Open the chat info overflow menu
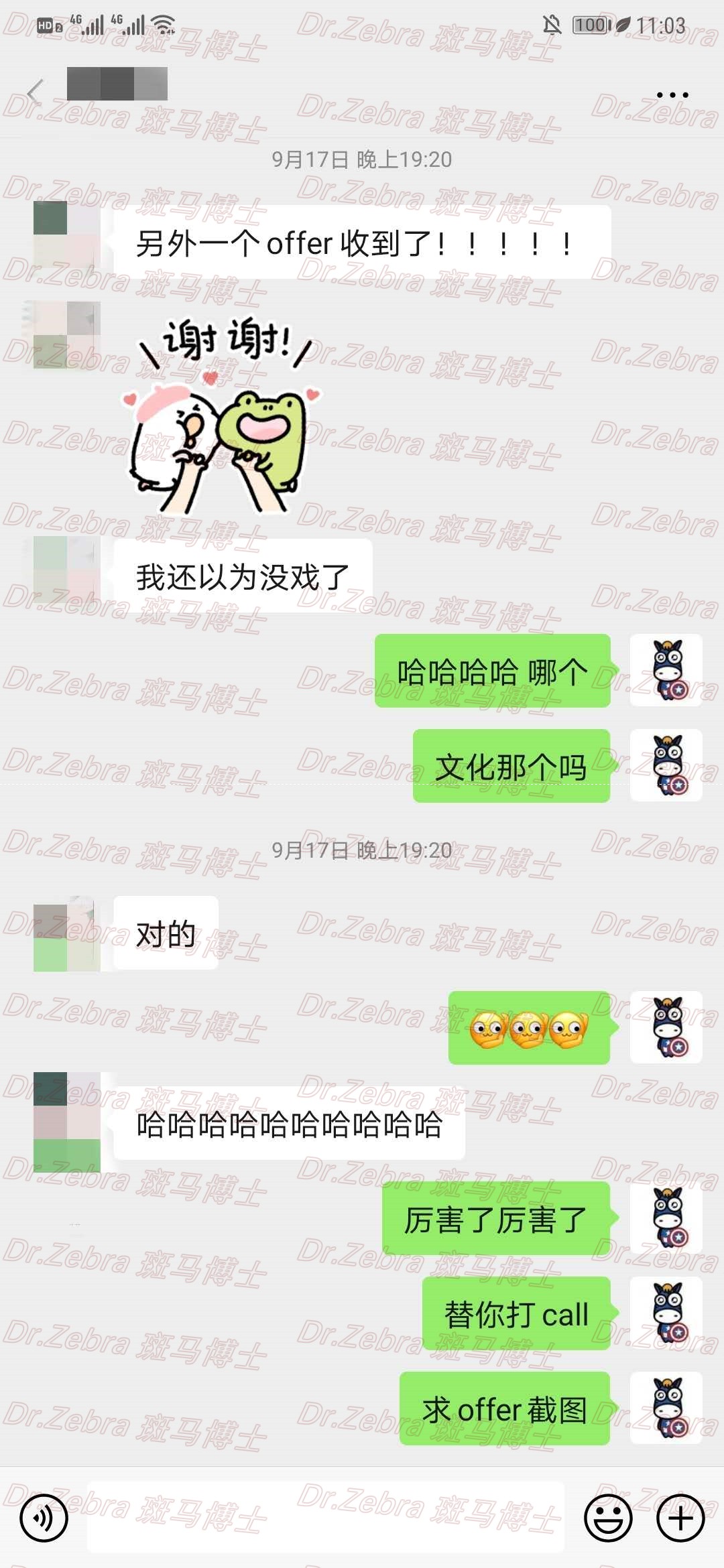The image size is (724, 1568). (672, 94)
